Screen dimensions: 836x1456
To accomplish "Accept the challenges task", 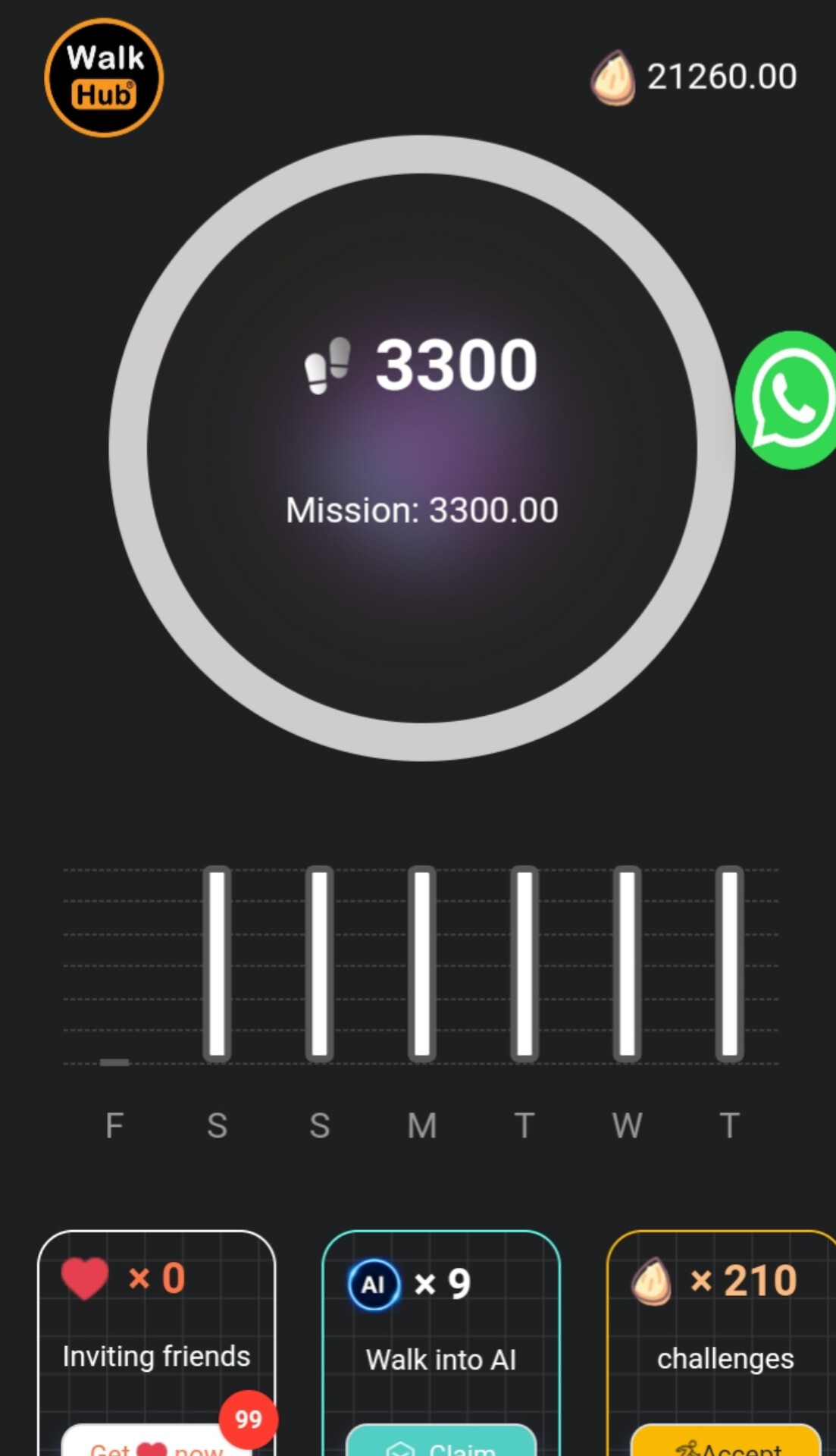I will [x=725, y=1442].
